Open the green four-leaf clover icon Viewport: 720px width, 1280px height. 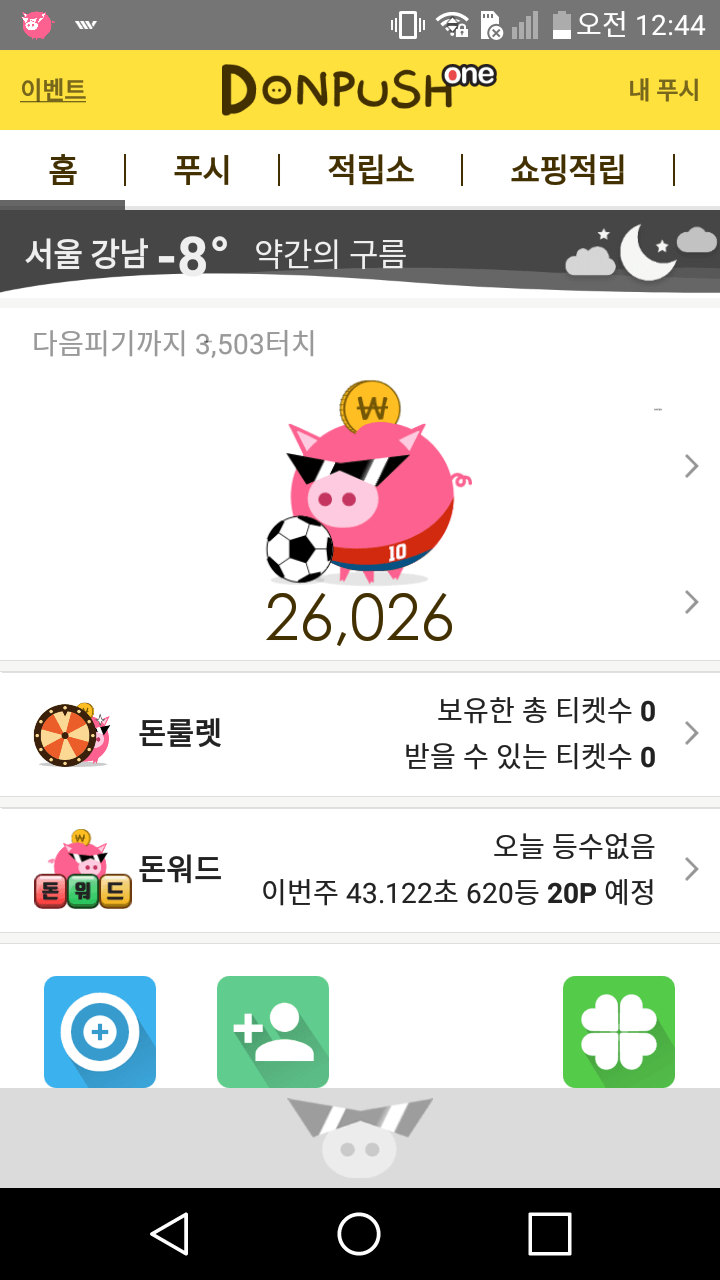[619, 1031]
